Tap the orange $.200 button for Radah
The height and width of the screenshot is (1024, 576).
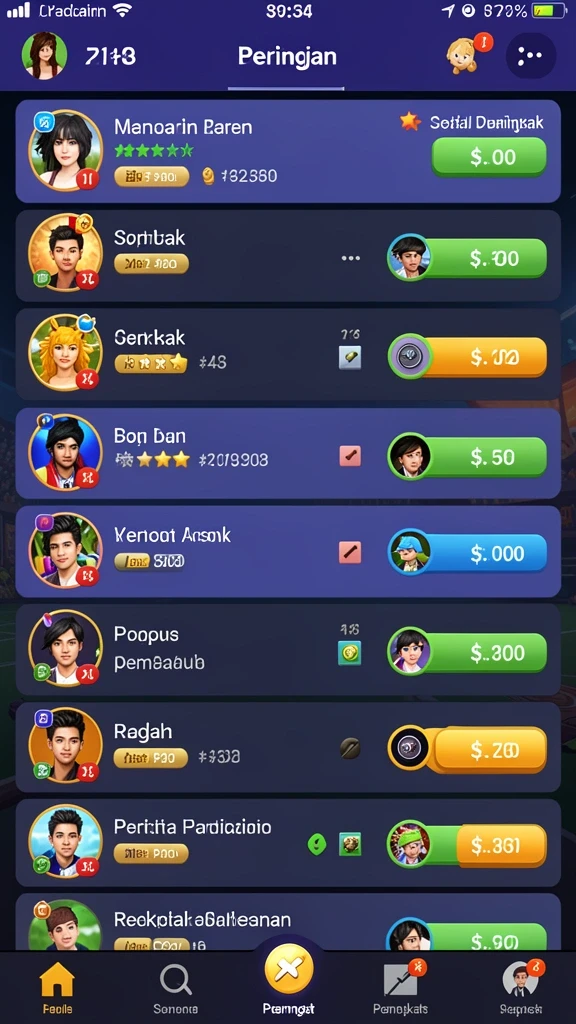pos(490,748)
